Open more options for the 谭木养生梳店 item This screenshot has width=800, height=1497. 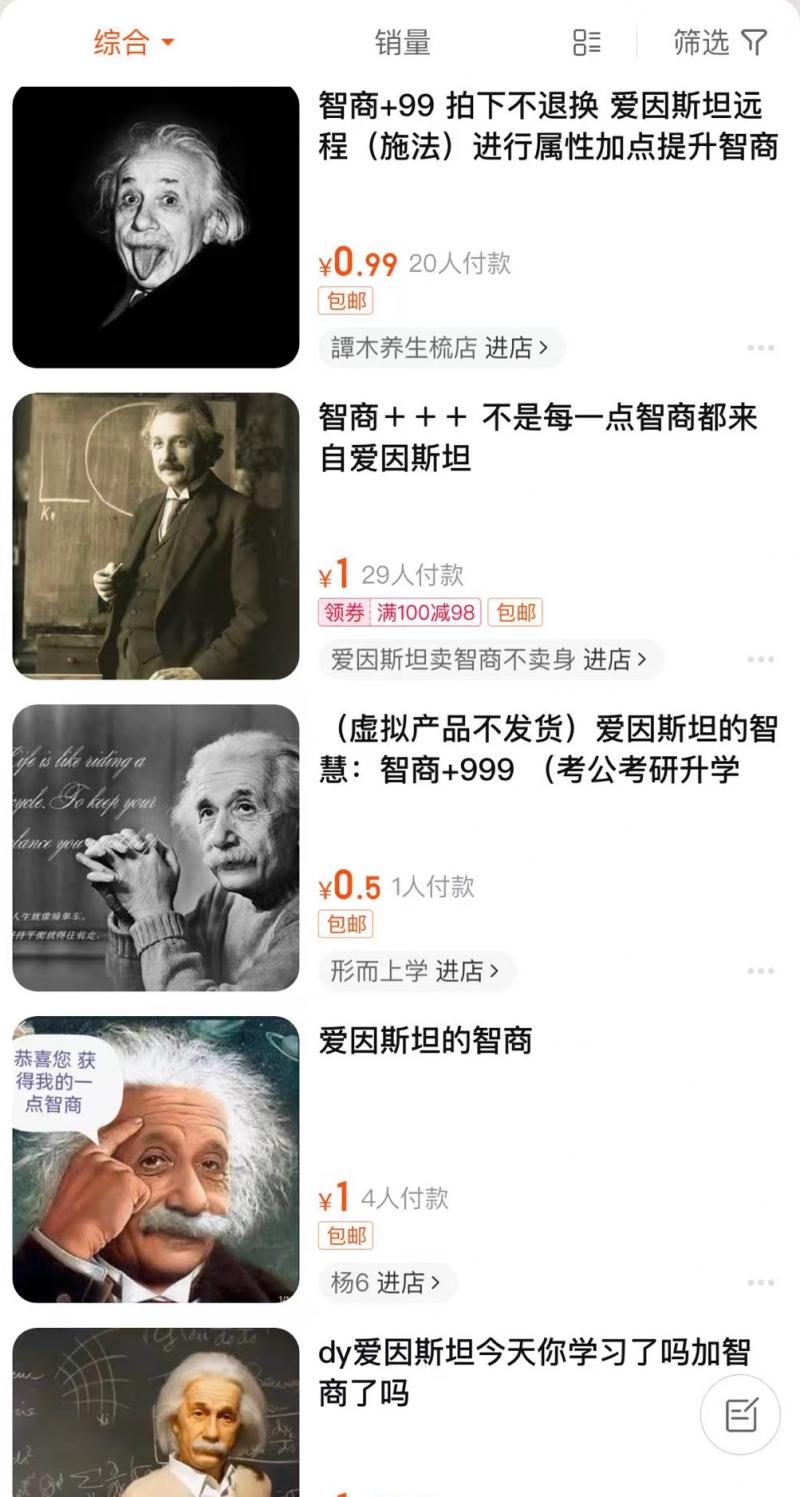point(760,348)
